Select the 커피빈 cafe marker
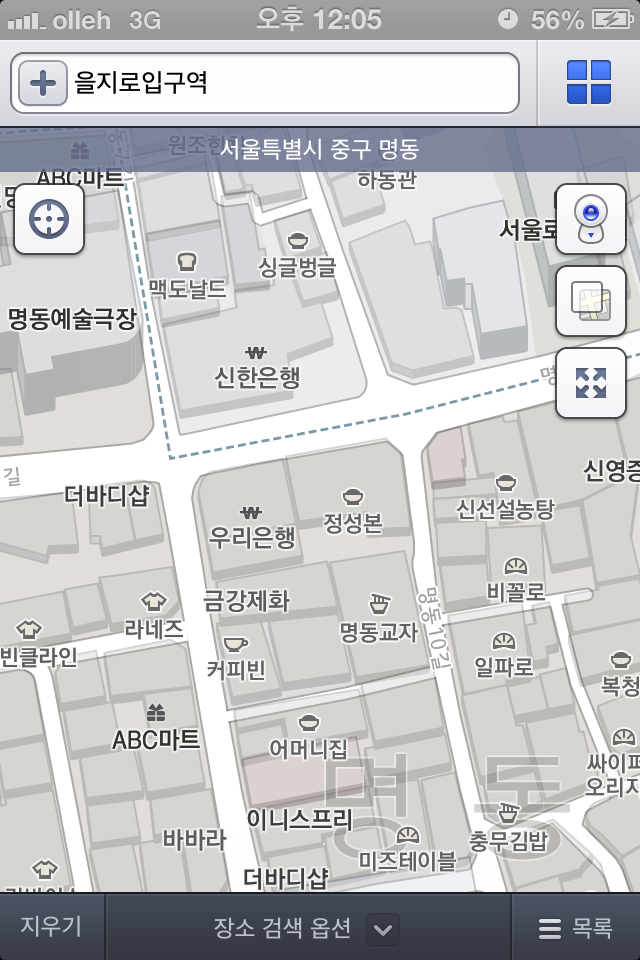 pos(236,645)
